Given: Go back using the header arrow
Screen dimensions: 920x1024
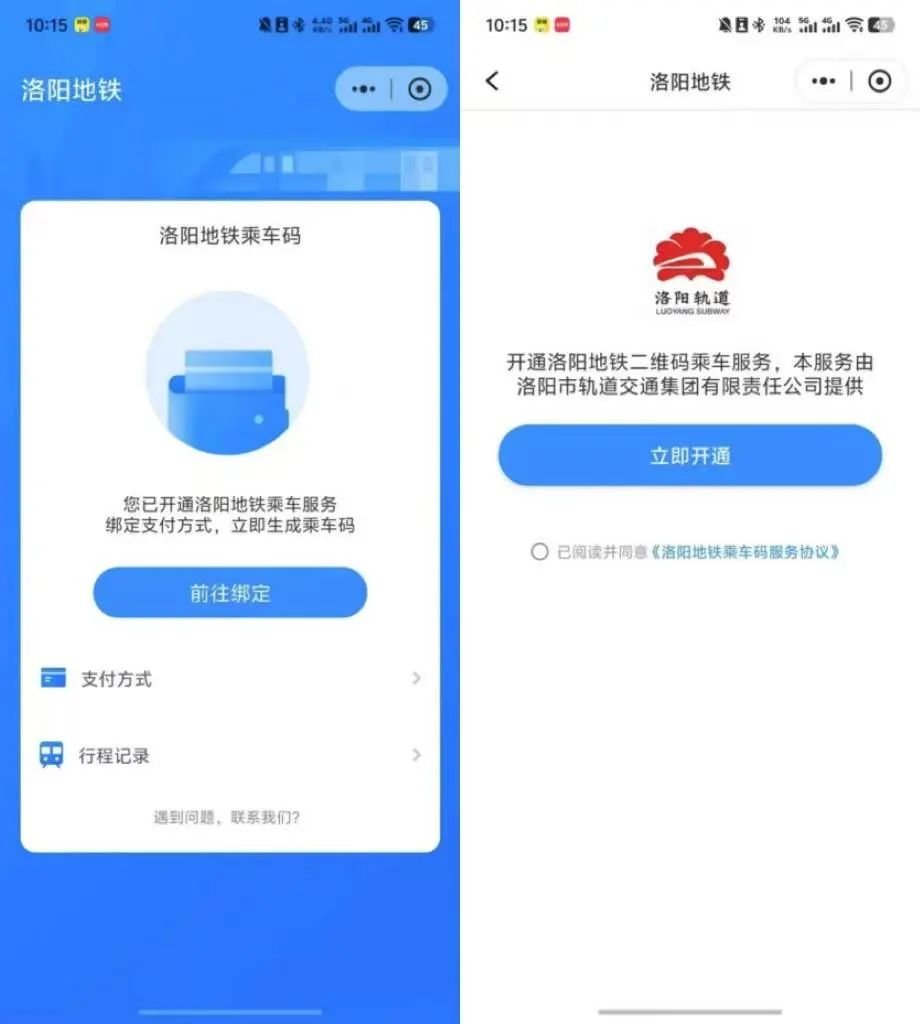Looking at the screenshot, I should 492,81.
